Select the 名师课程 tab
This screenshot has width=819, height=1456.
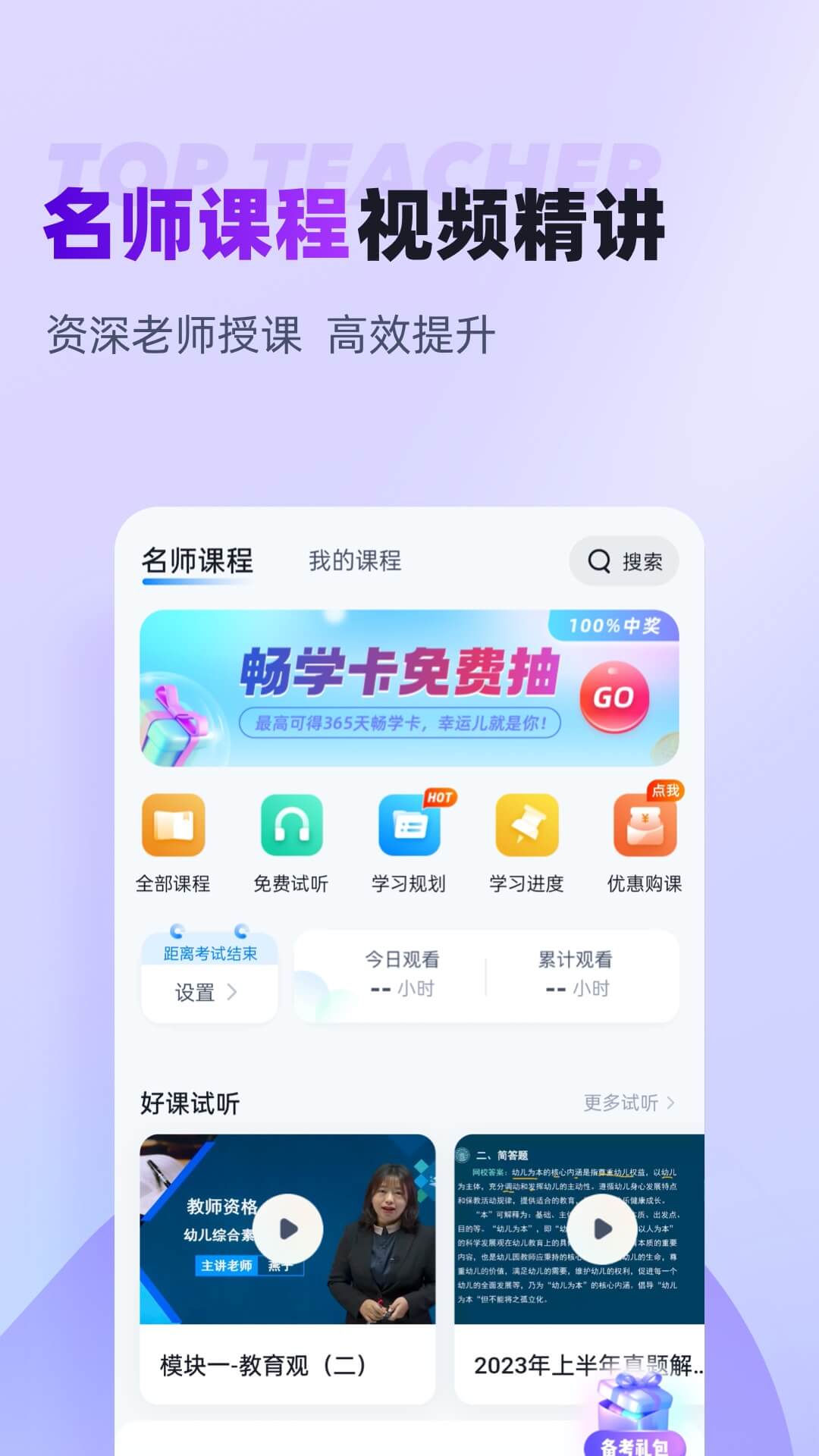(x=199, y=560)
